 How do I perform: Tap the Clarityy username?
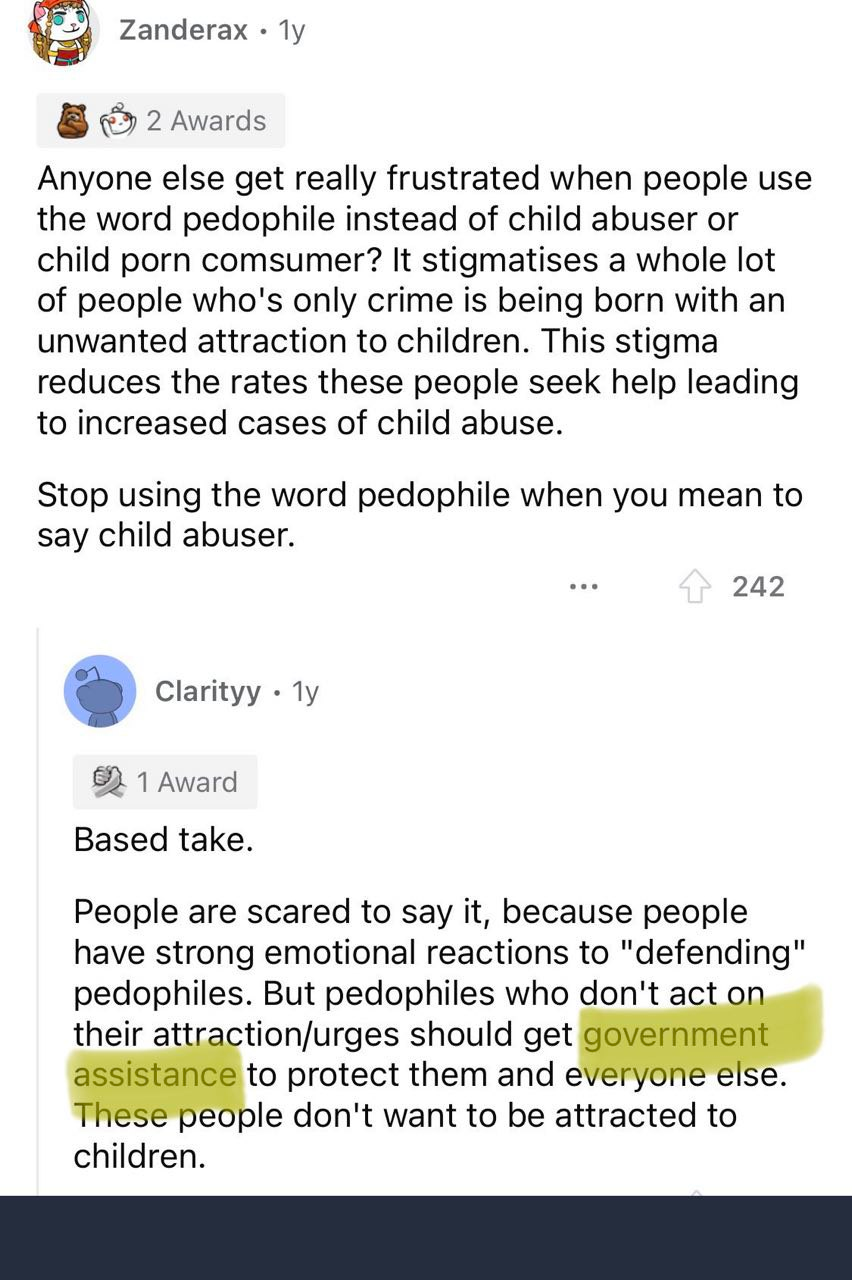pyautogui.click(x=208, y=691)
